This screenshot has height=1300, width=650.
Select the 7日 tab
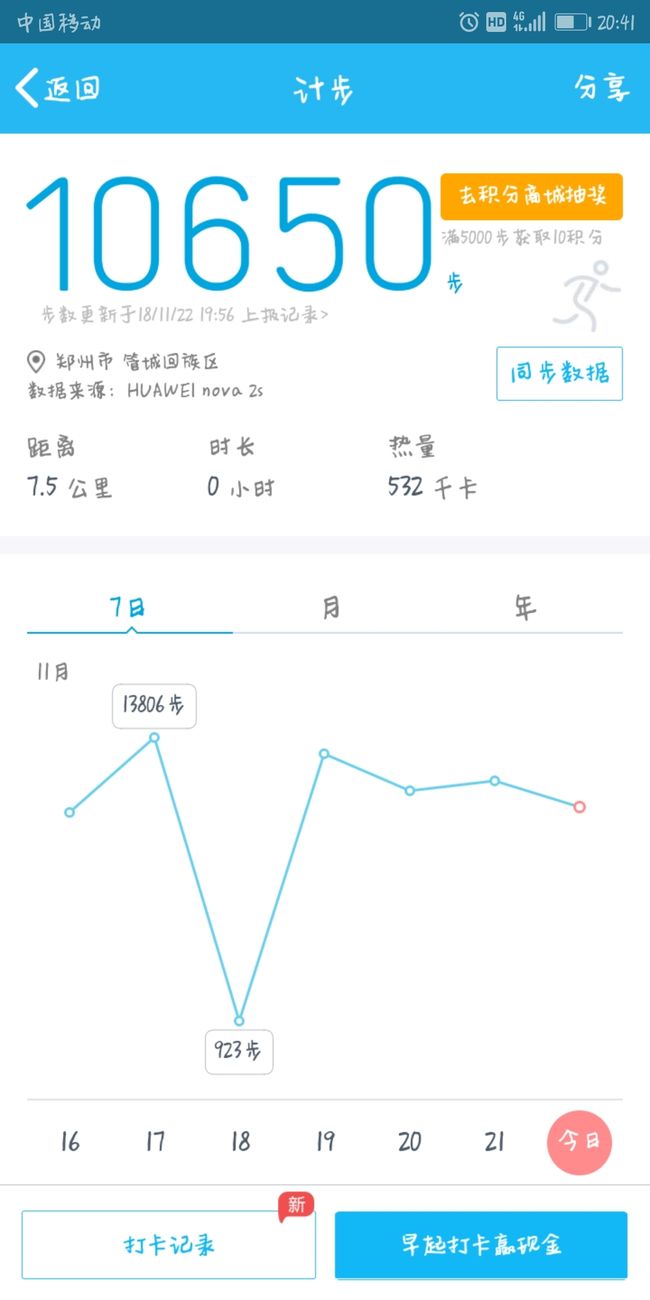pos(129,607)
